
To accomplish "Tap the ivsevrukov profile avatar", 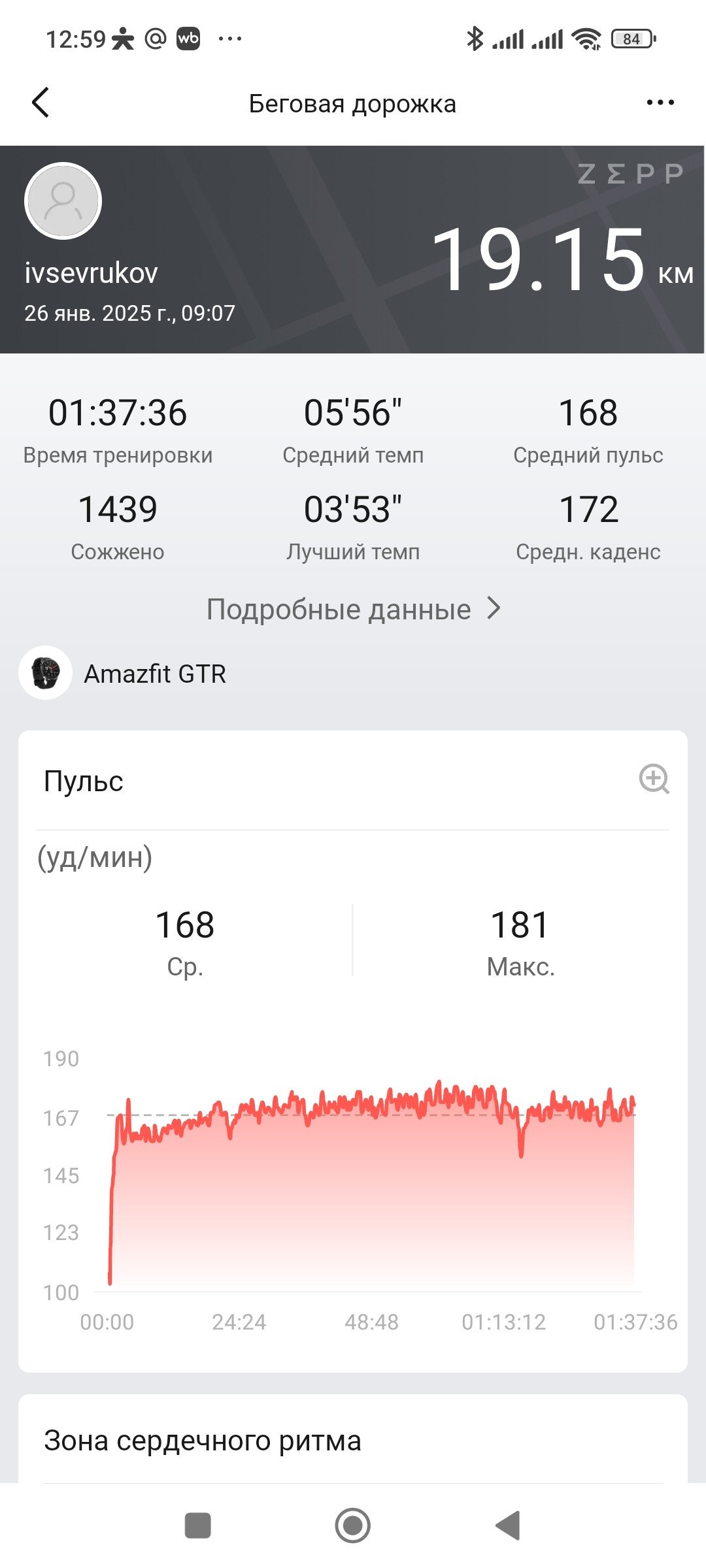I will click(63, 201).
